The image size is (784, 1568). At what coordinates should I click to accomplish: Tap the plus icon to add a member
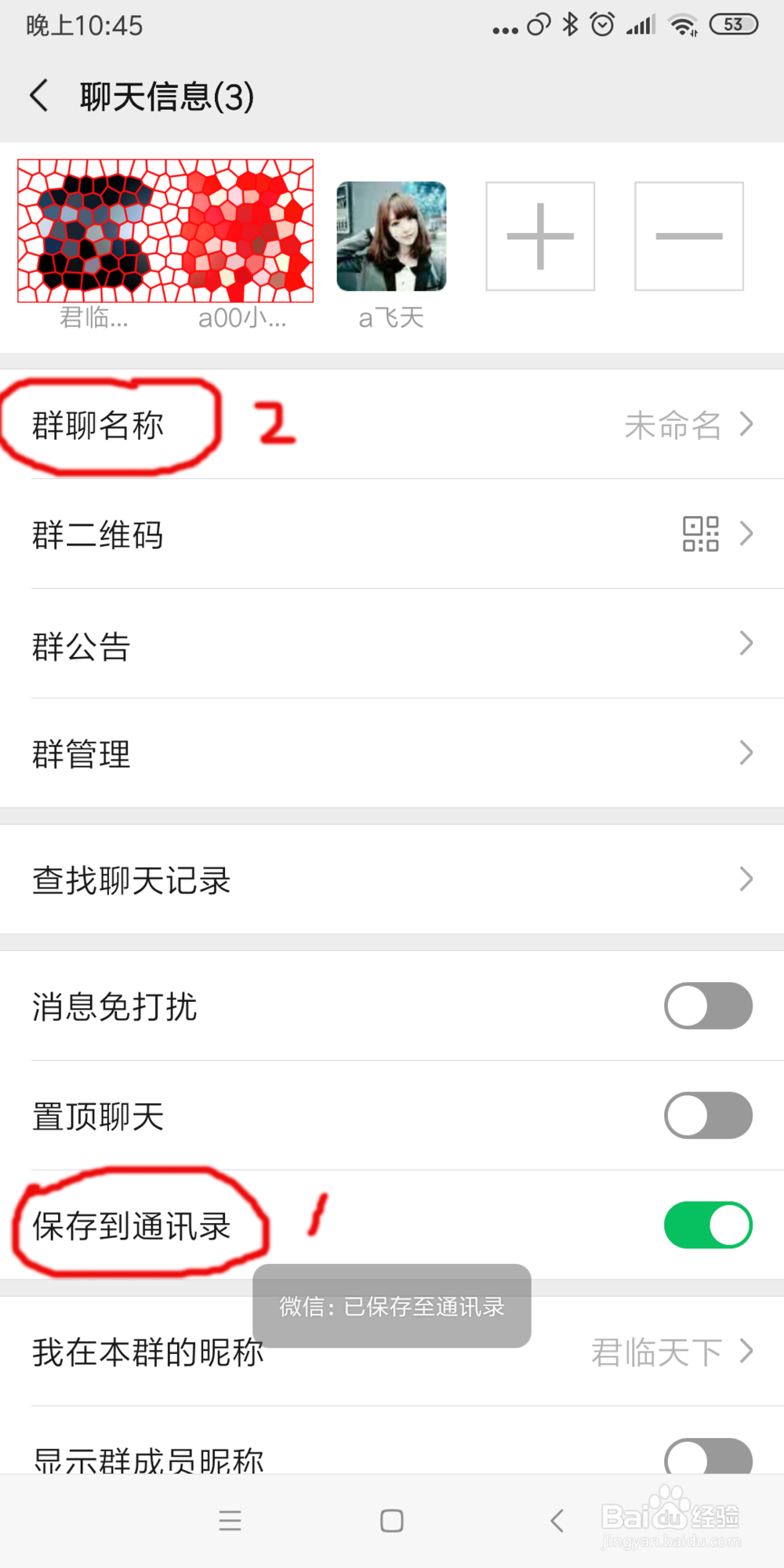[x=539, y=235]
